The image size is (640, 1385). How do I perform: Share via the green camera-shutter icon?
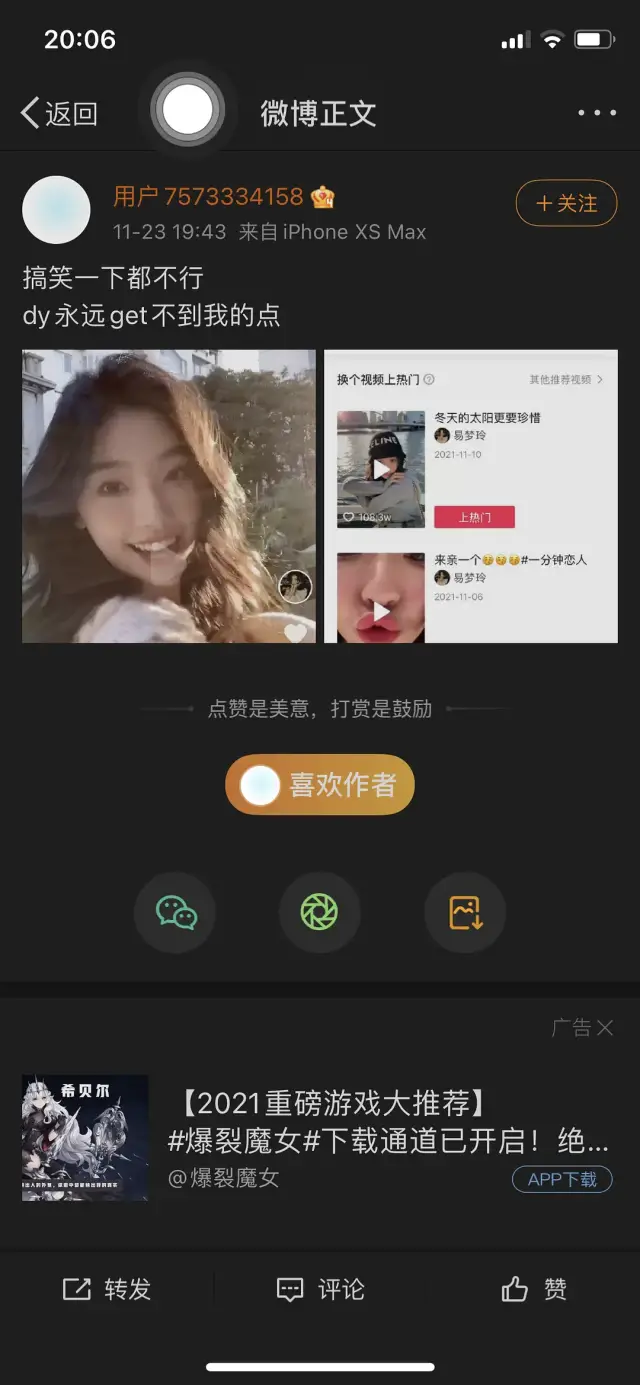320,912
